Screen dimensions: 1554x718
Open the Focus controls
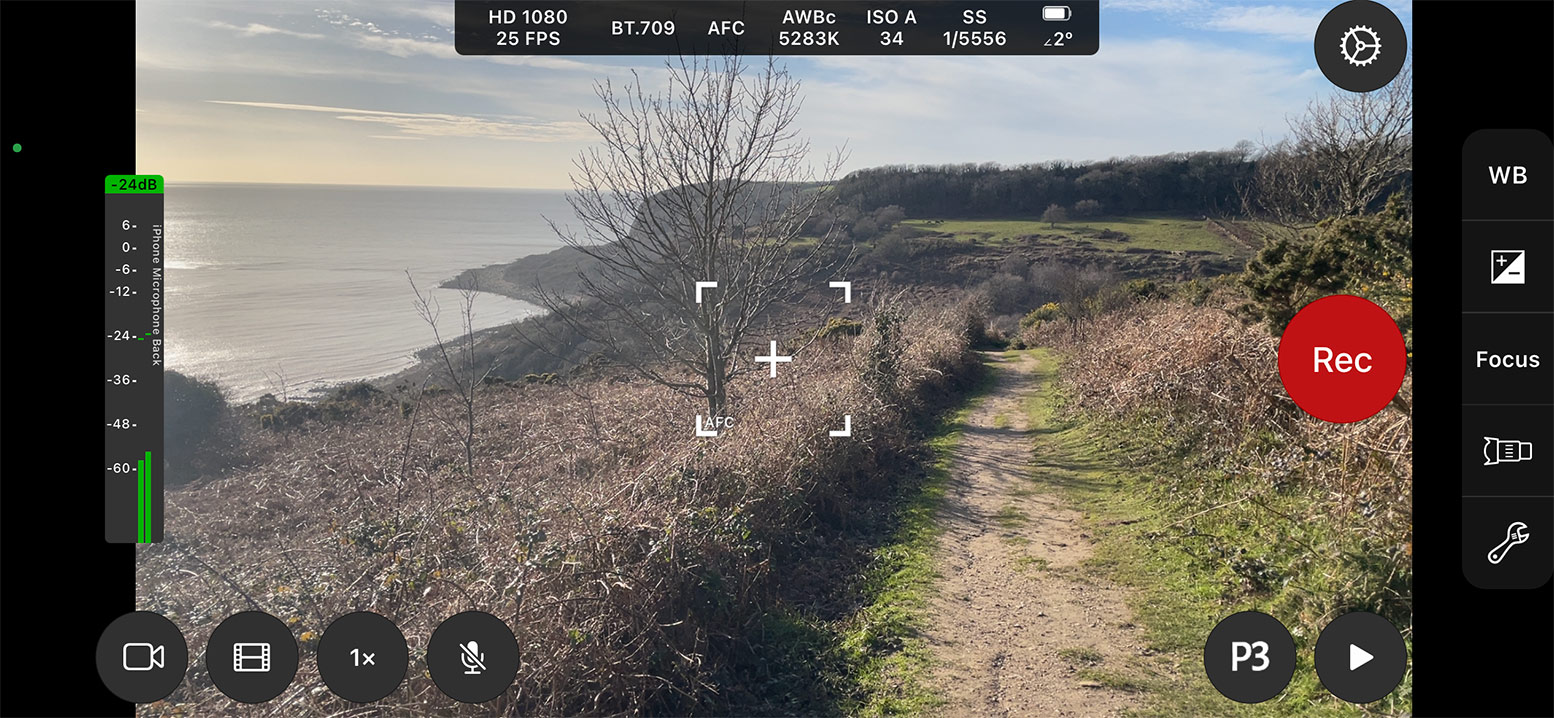tap(1507, 359)
